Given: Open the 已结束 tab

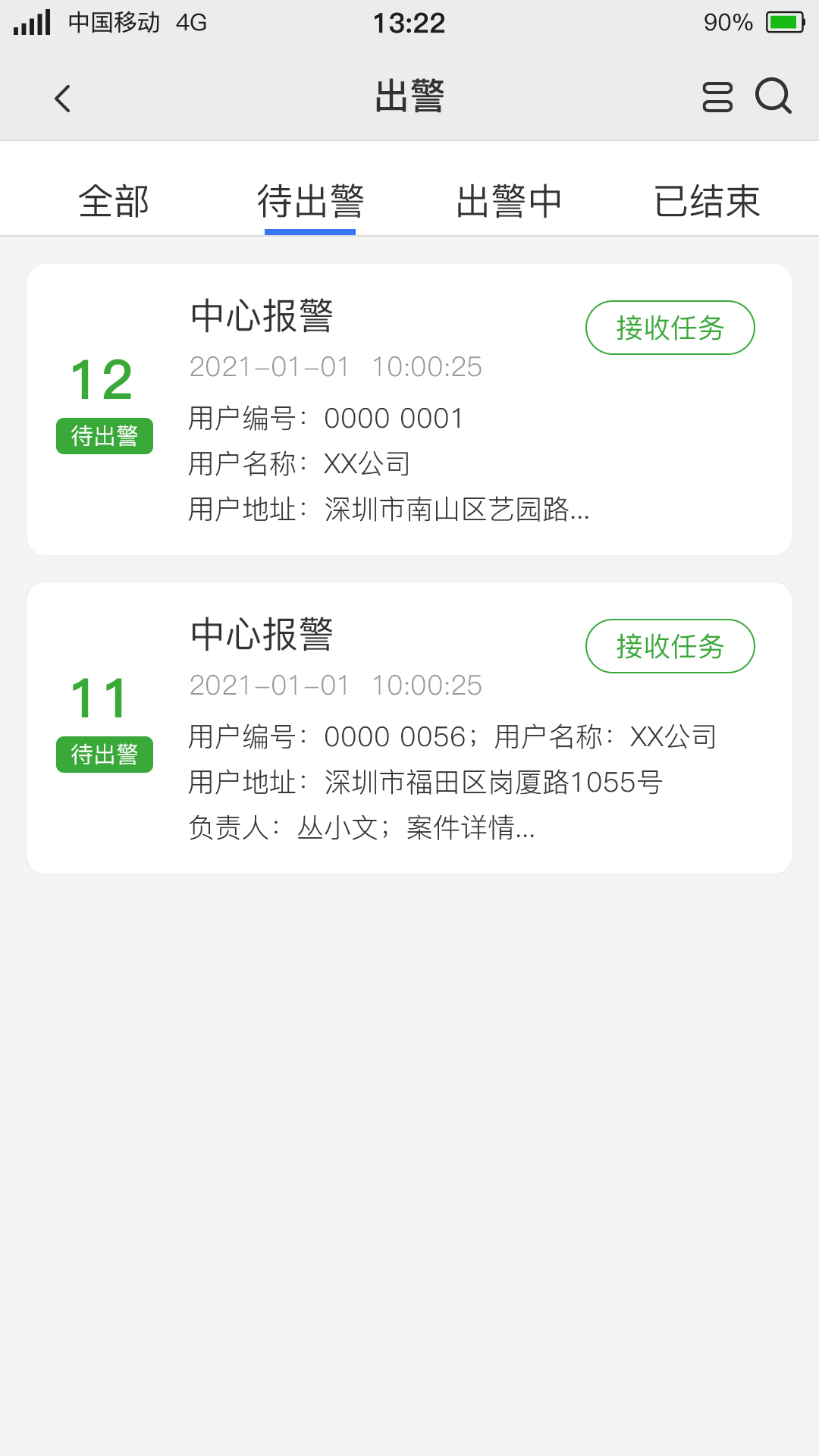Looking at the screenshot, I should [x=708, y=201].
